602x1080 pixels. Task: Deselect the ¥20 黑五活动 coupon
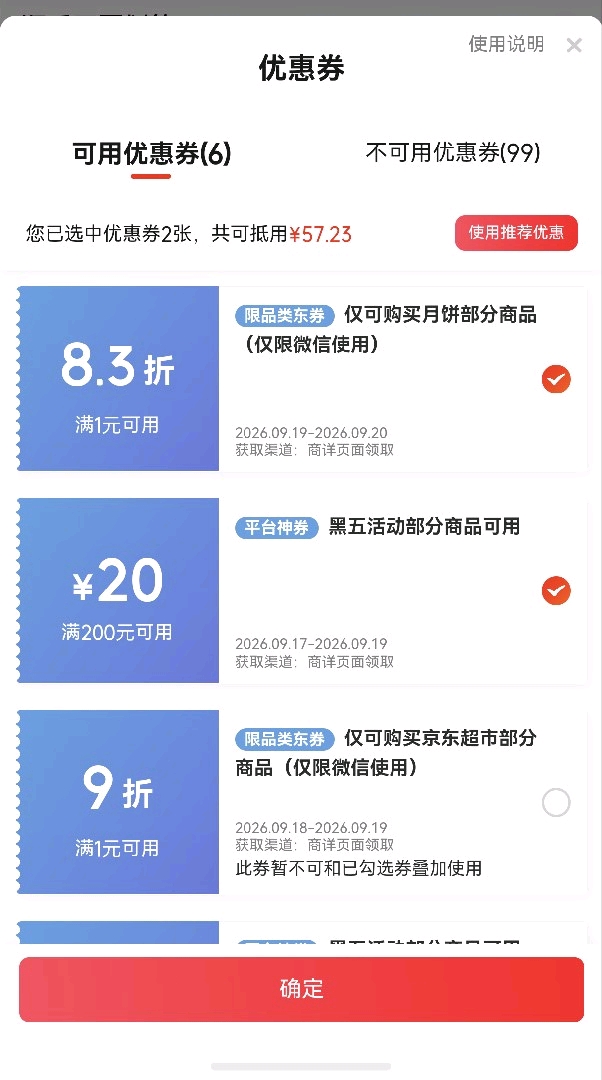556,590
